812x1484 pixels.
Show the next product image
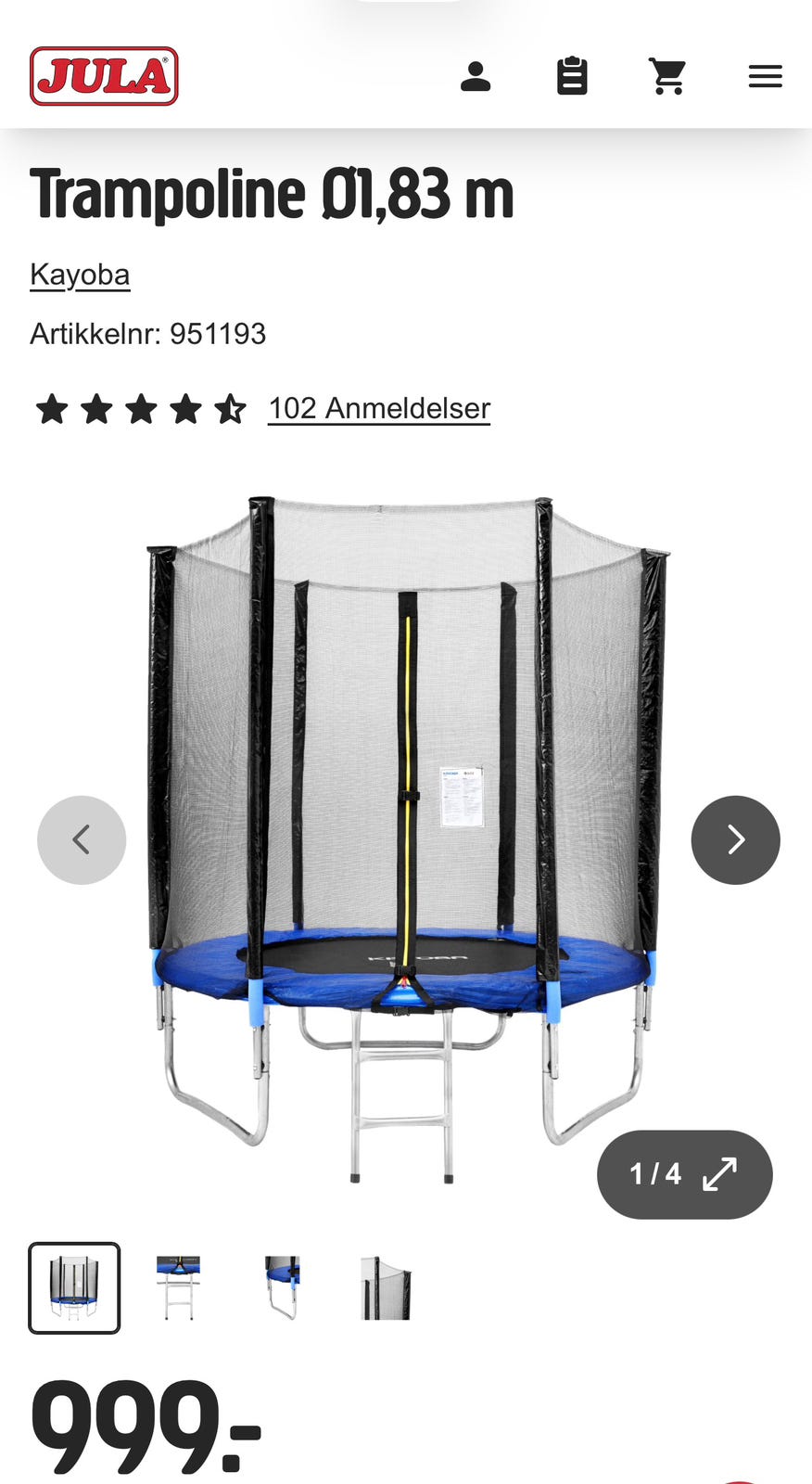pyautogui.click(x=736, y=840)
